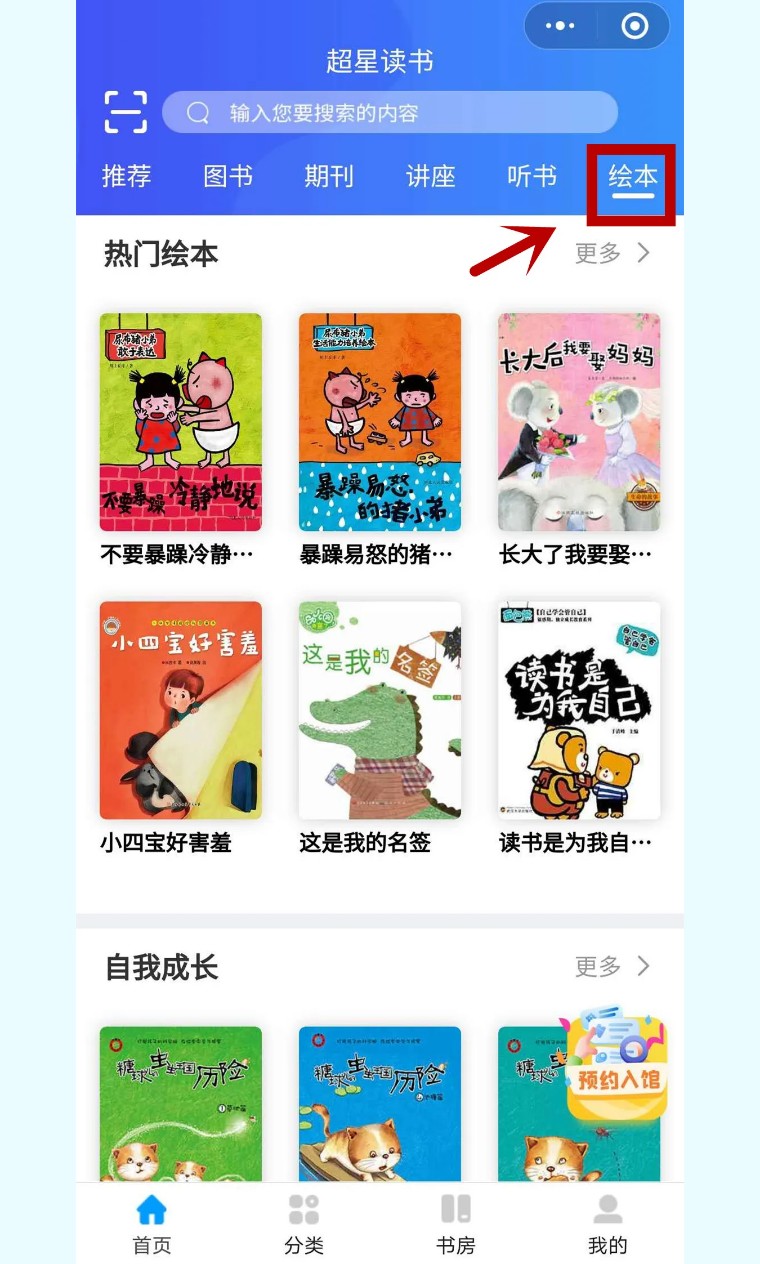Switch to the 分类 bottom tab
The image size is (760, 1264).
(304, 1223)
